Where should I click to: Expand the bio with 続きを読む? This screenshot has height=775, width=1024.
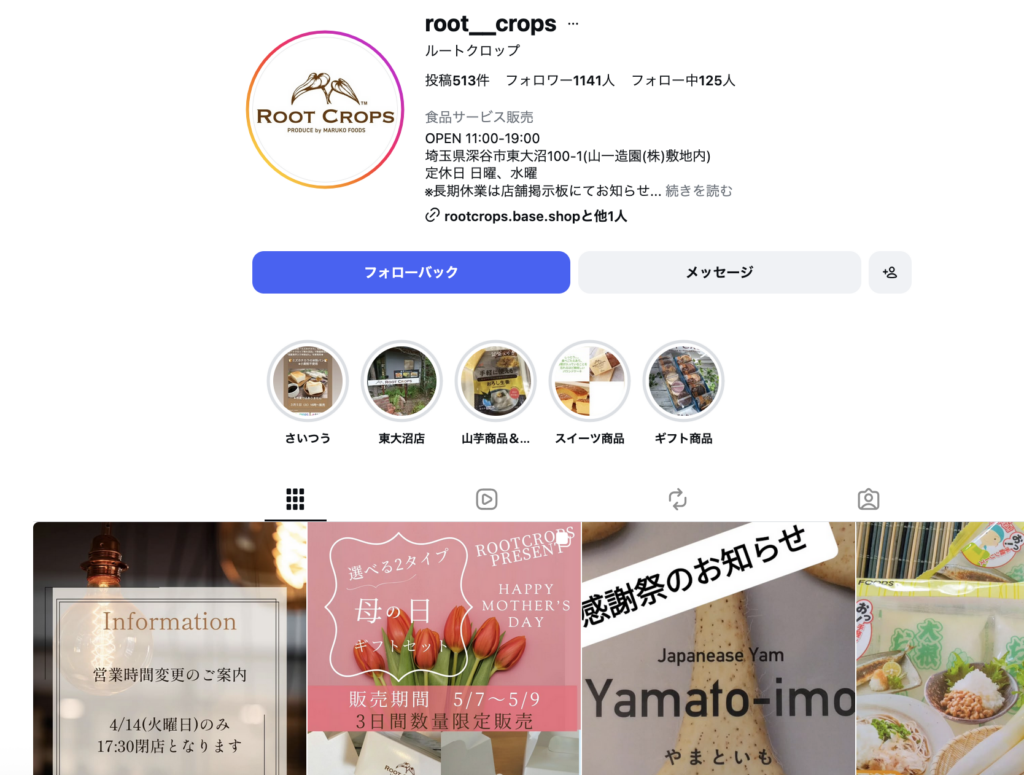coord(699,191)
